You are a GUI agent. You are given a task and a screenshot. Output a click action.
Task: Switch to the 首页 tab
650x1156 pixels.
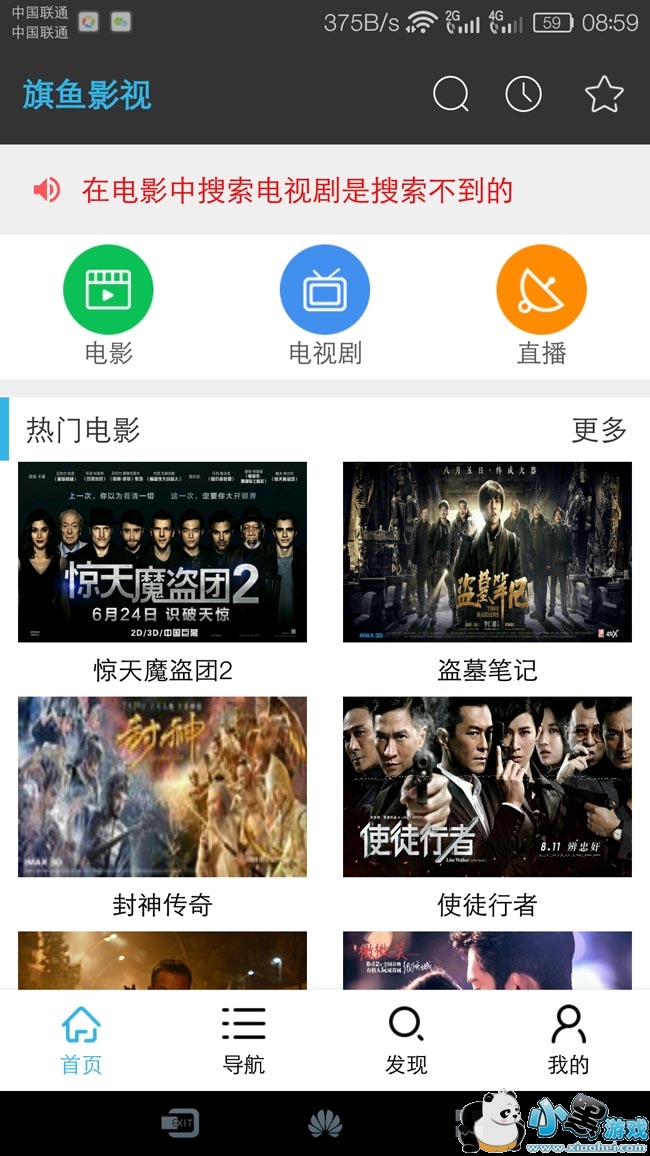81,1040
